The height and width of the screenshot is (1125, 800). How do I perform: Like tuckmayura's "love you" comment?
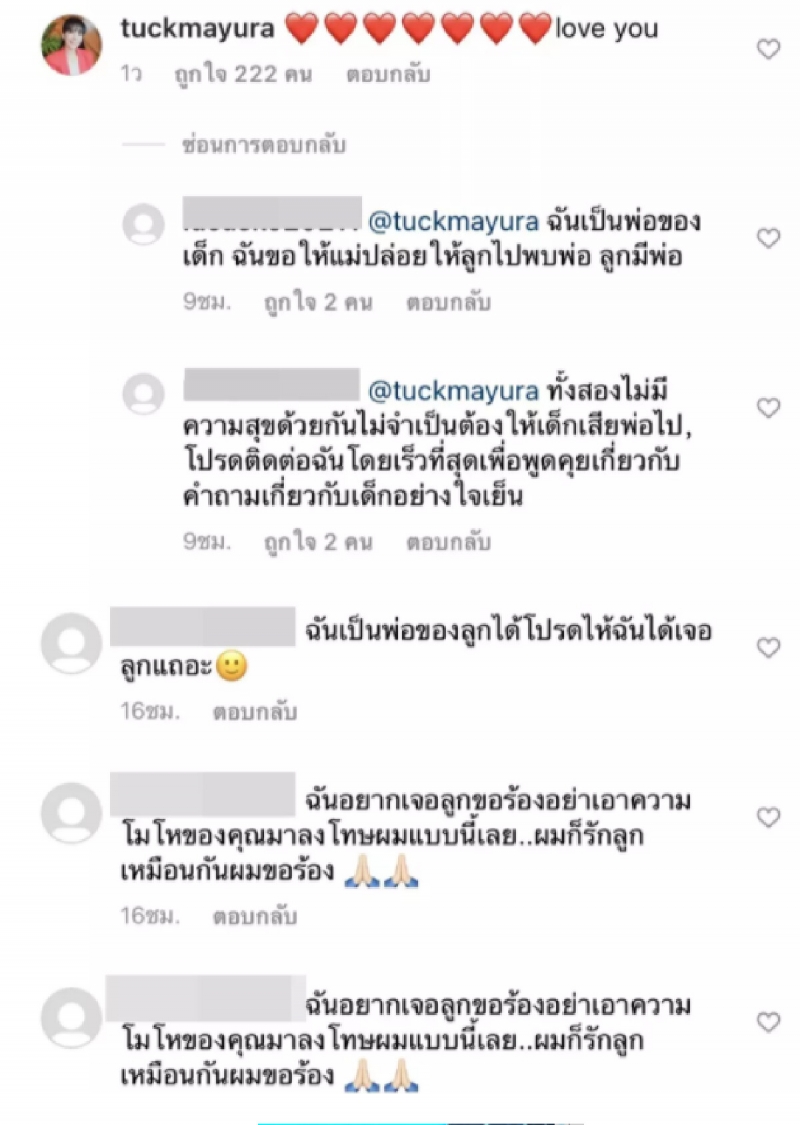(768, 49)
